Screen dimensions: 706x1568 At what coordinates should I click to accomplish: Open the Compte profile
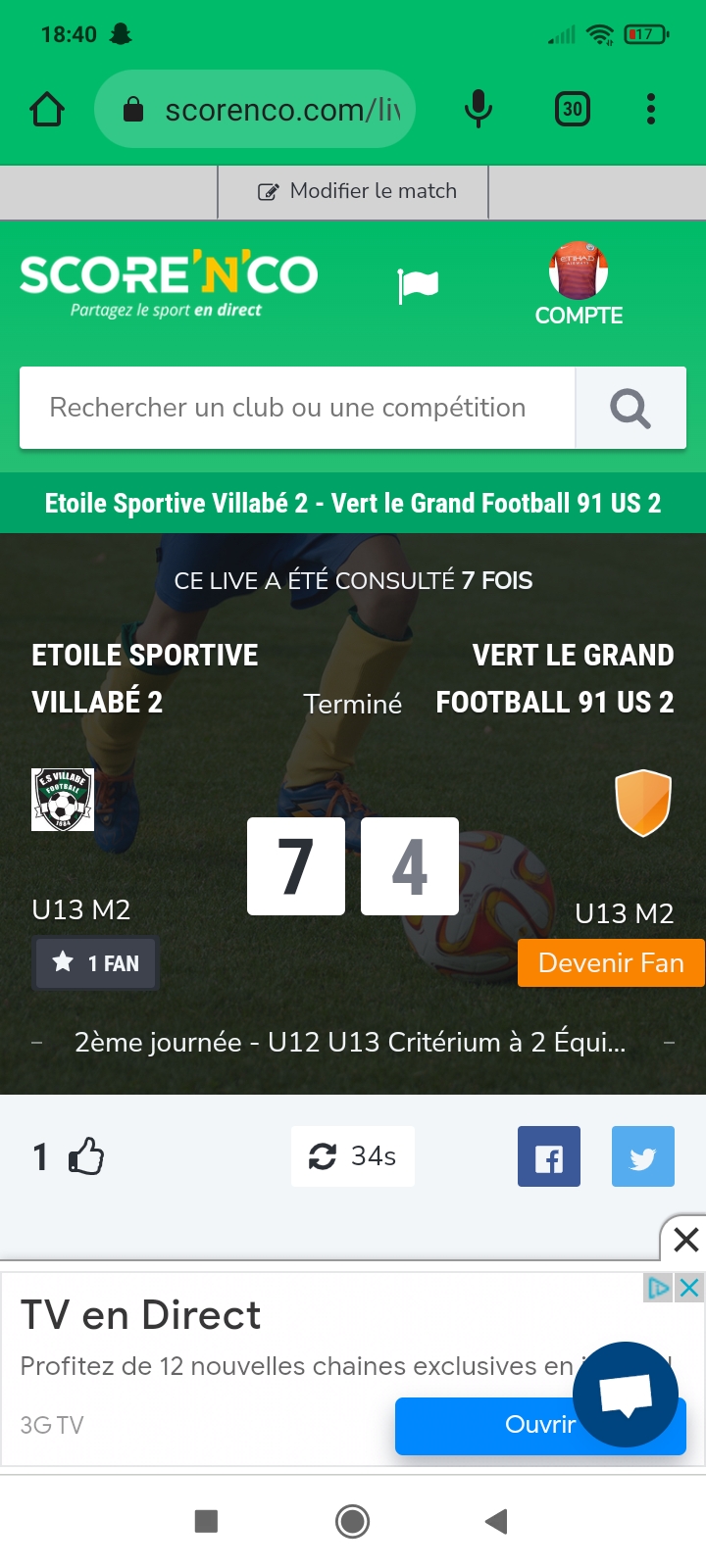579,284
